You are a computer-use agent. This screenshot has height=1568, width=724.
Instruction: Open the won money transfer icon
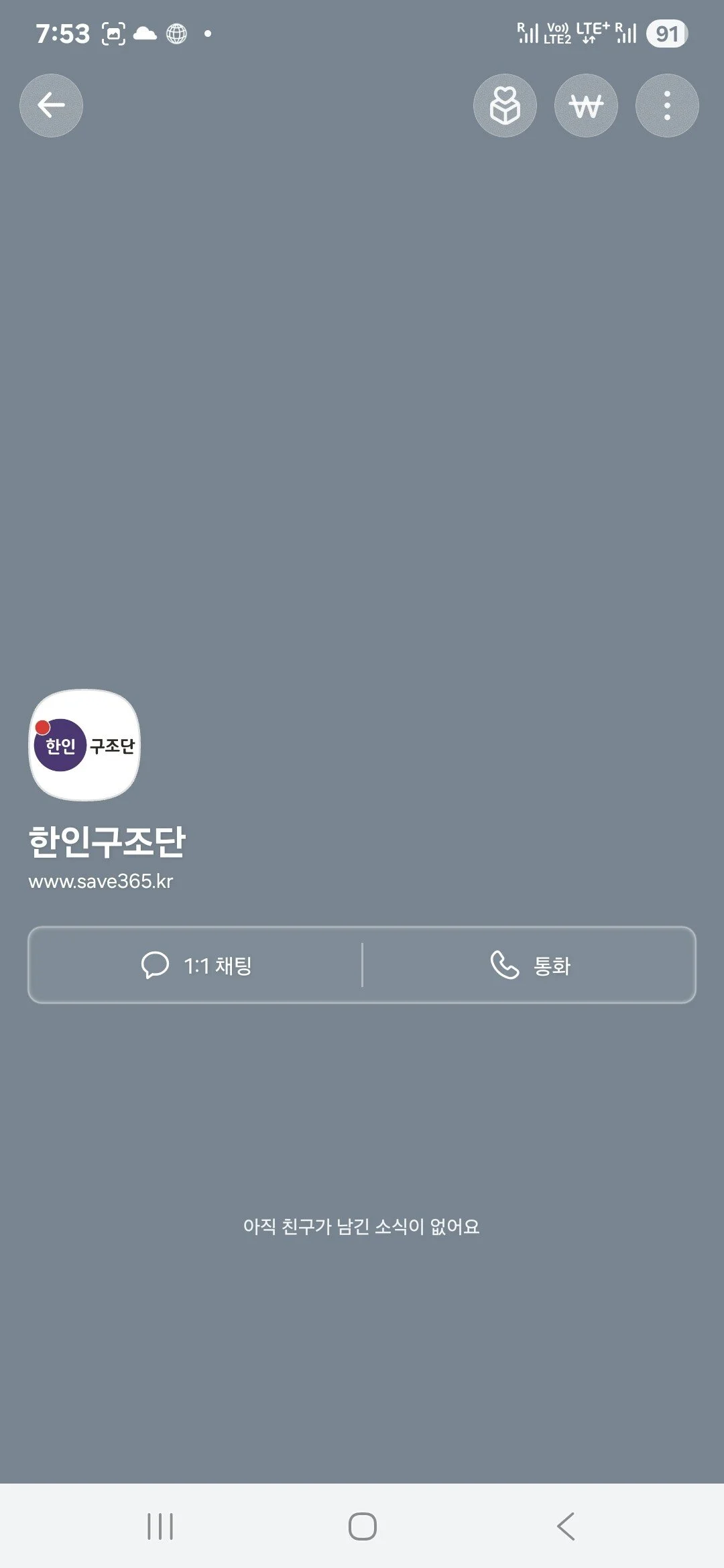[x=586, y=105]
